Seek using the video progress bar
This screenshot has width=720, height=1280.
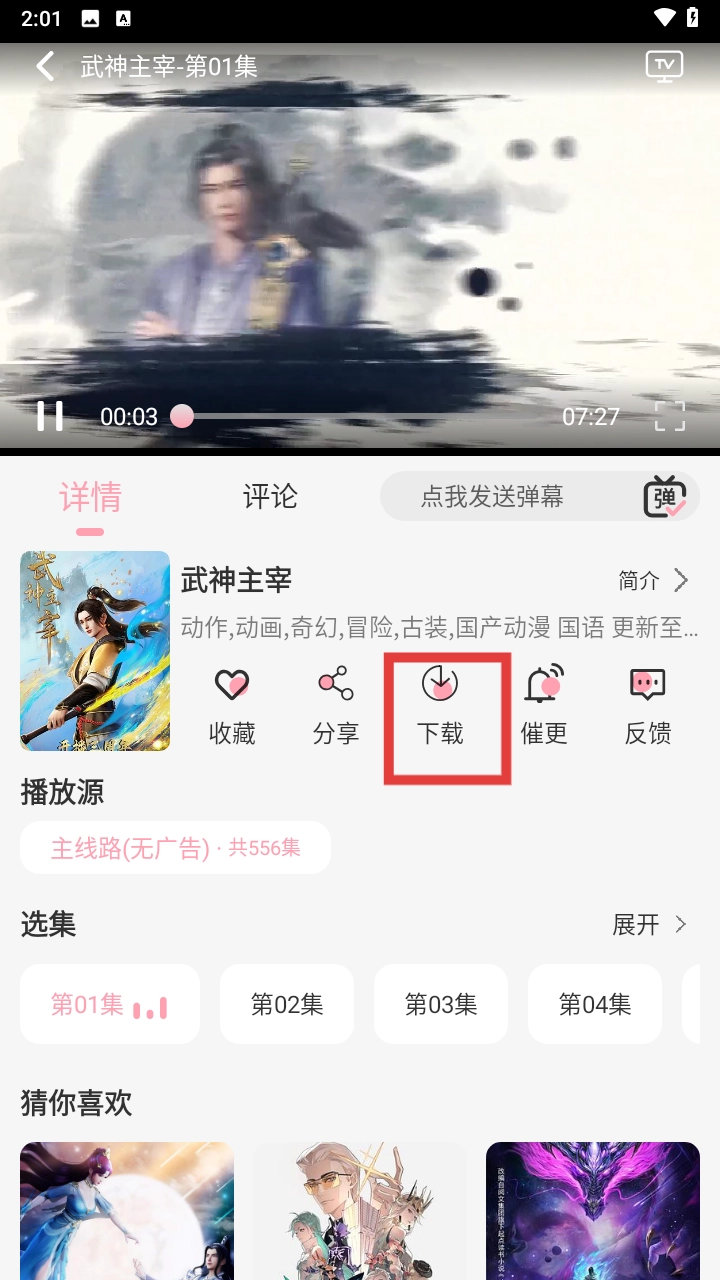(370, 416)
